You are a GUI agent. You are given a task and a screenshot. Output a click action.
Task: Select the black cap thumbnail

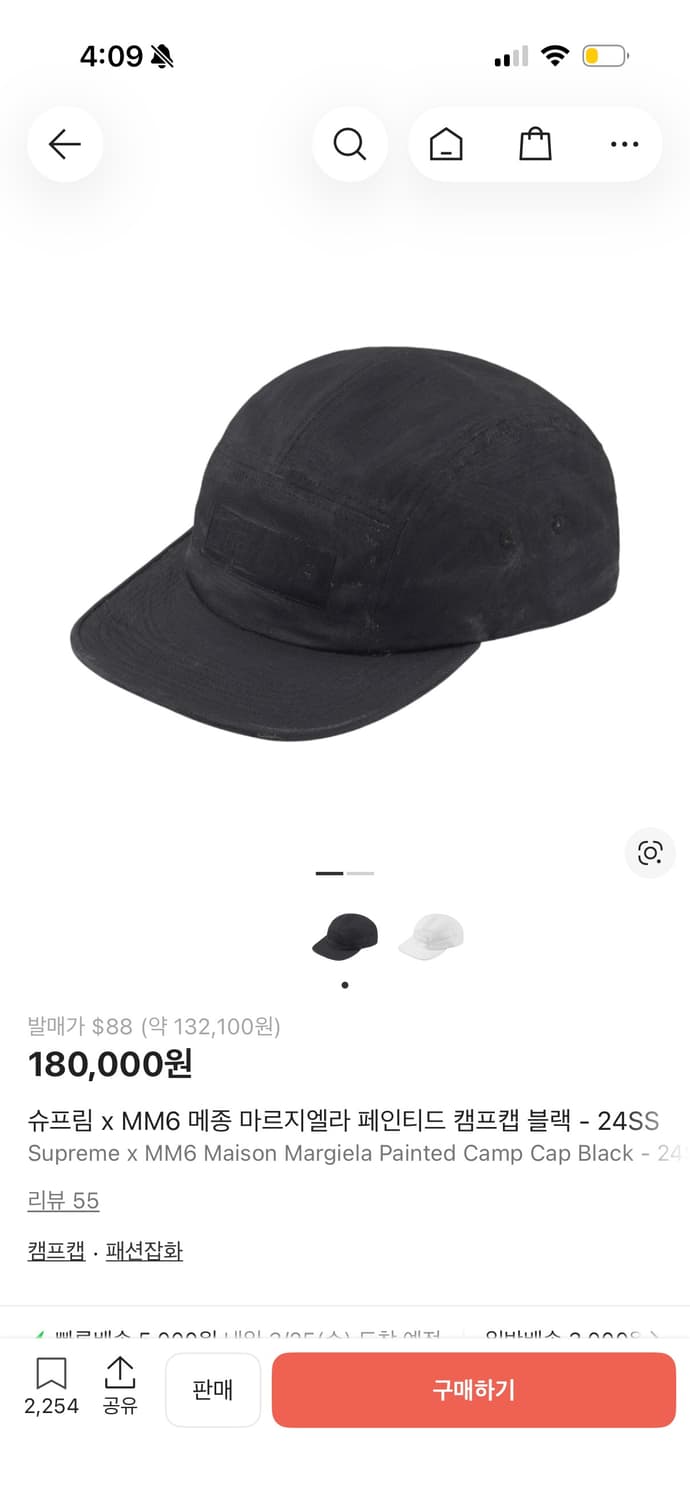(345, 937)
